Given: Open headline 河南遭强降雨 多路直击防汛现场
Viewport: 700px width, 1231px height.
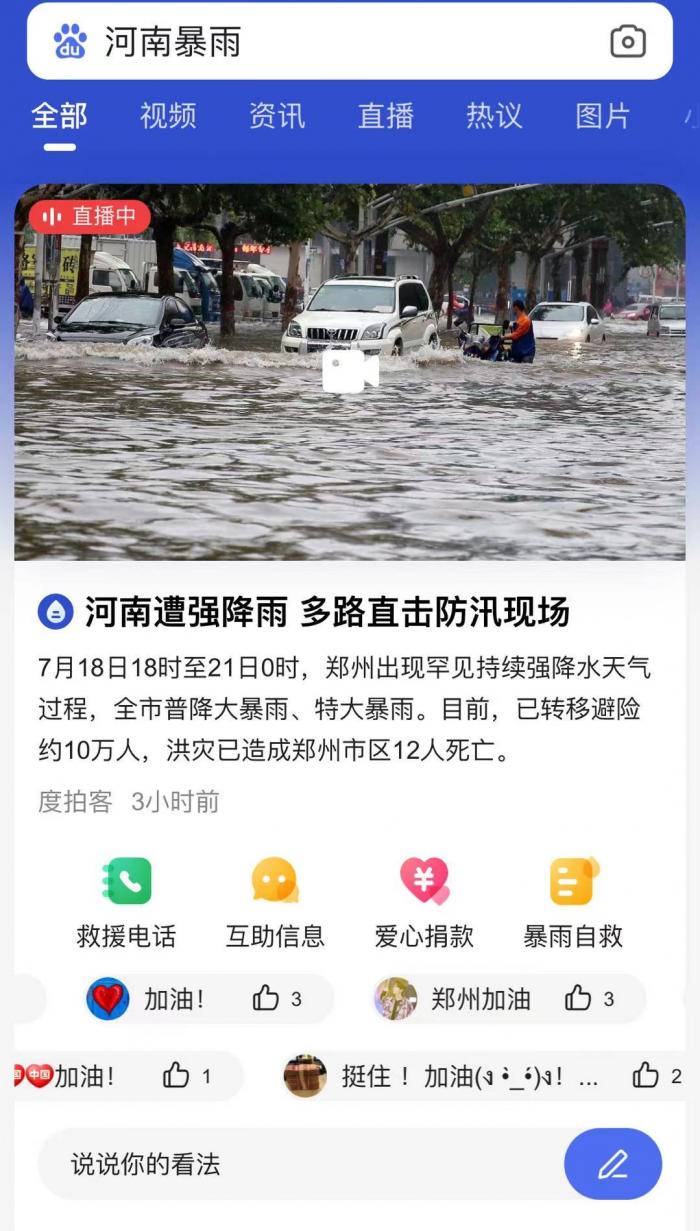Looking at the screenshot, I should point(326,612).
